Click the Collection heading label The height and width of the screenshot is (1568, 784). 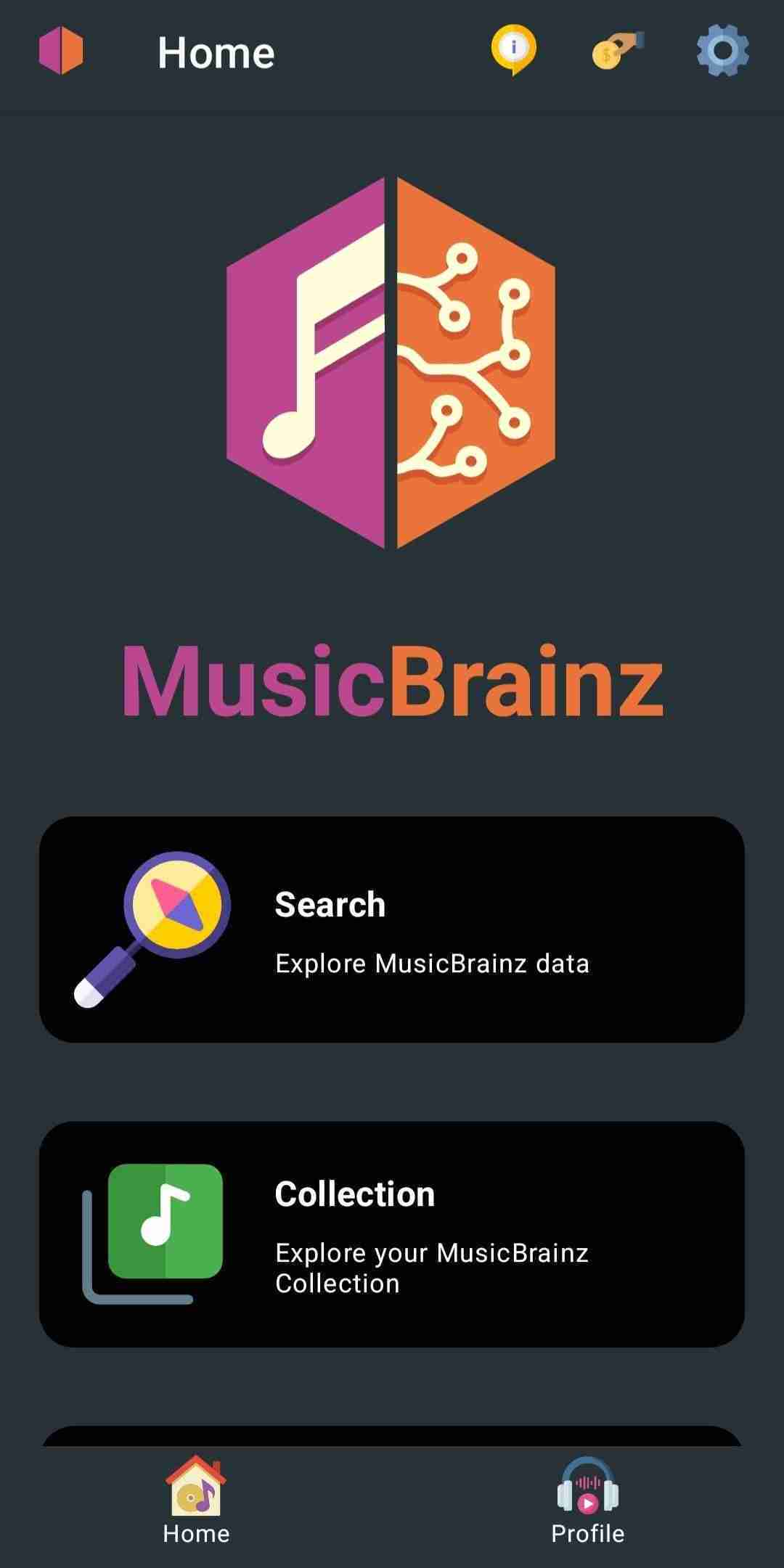(354, 1194)
